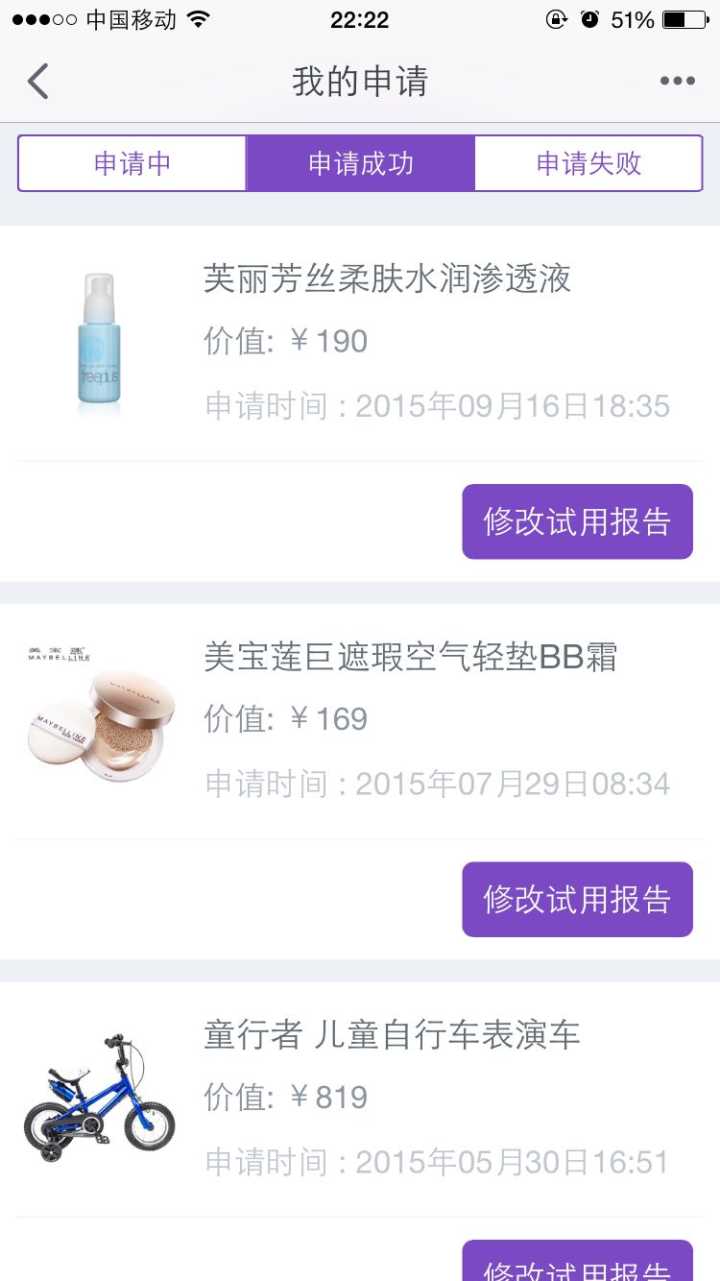This screenshot has height=1281, width=720.
Task: Select the 申请成功 tab
Action: 360,163
